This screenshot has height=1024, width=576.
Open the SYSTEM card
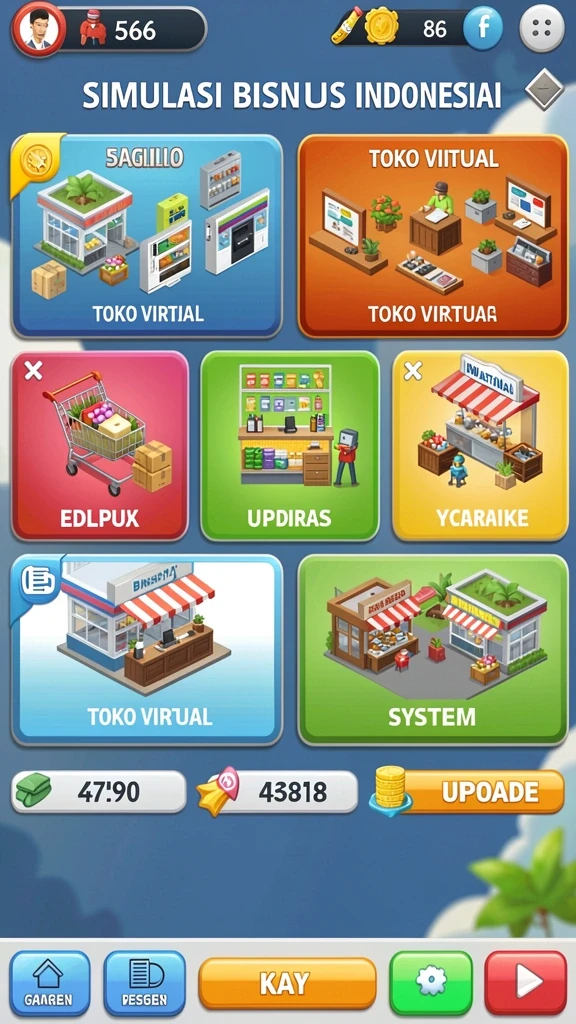(432, 650)
